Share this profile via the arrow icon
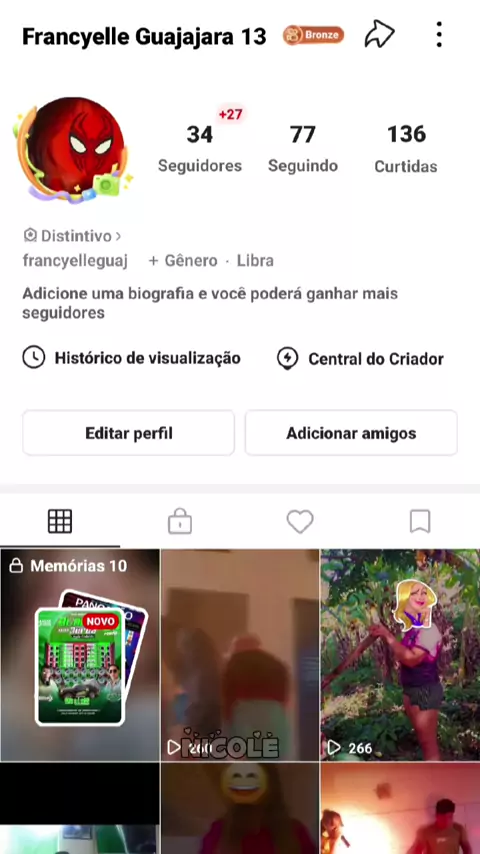480x854 pixels. point(379,34)
